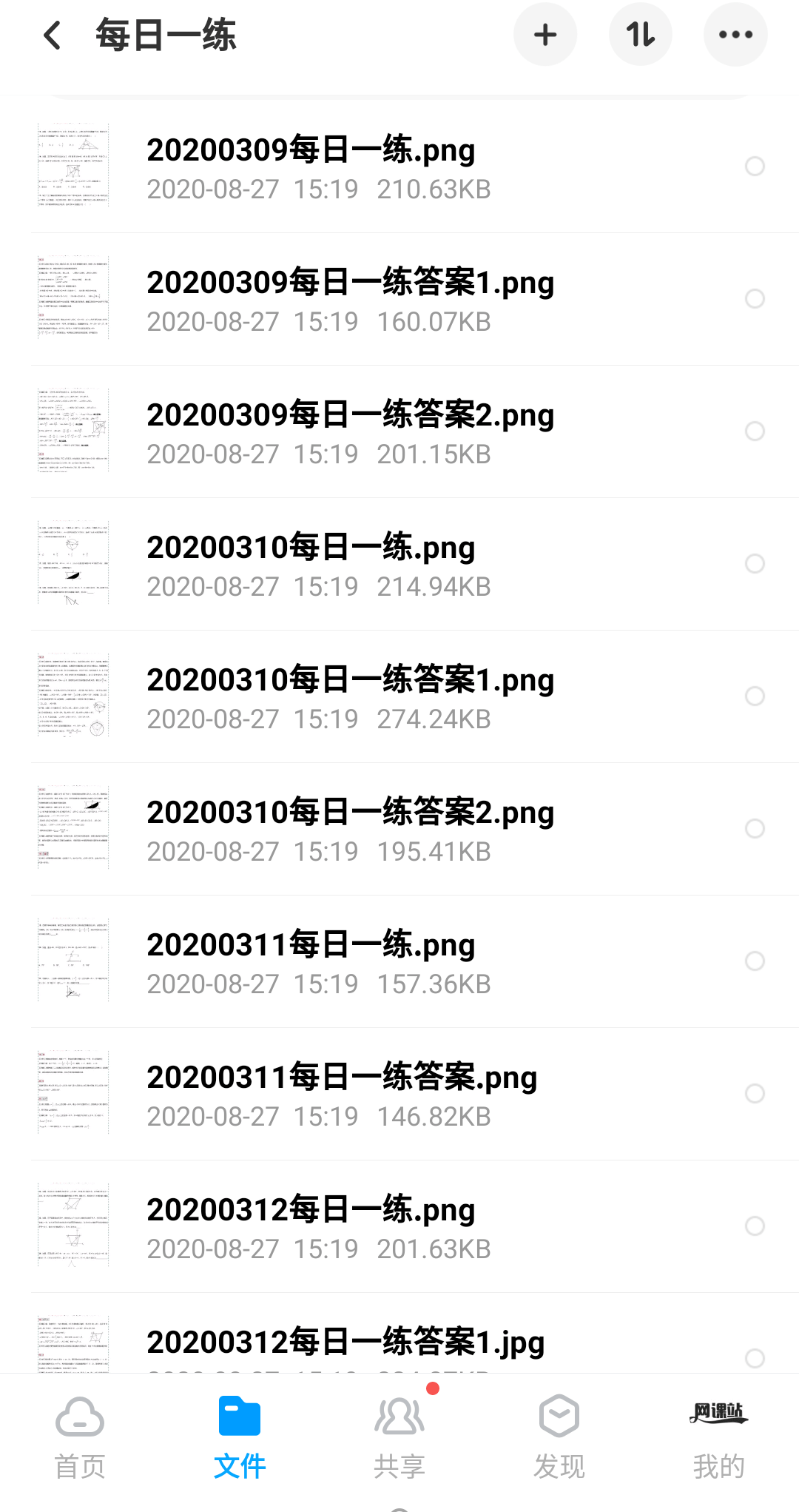The height and width of the screenshot is (1512, 799).
Task: Tap the + icon to add new files
Action: (545, 34)
